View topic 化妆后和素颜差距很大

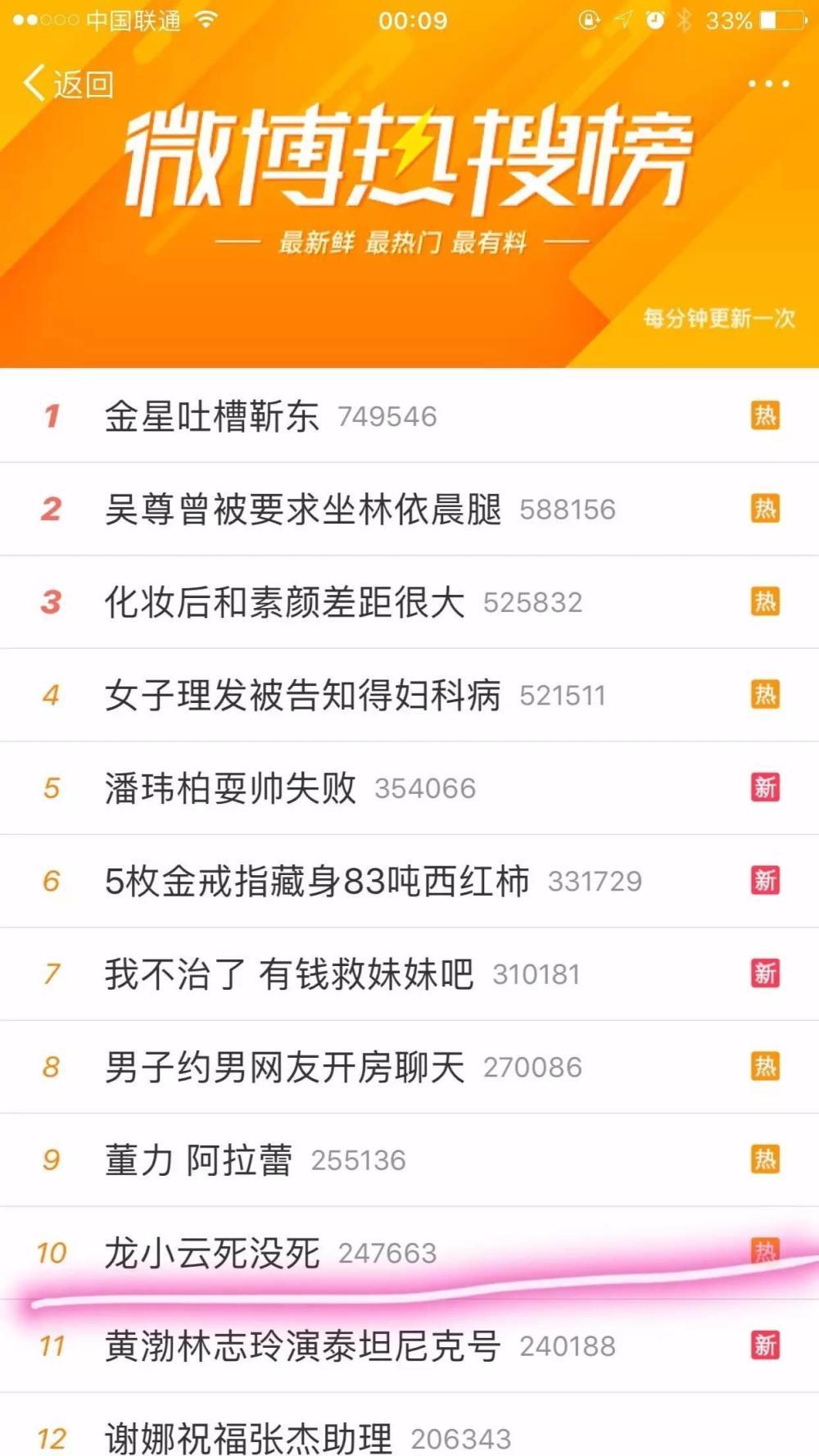coord(409,602)
